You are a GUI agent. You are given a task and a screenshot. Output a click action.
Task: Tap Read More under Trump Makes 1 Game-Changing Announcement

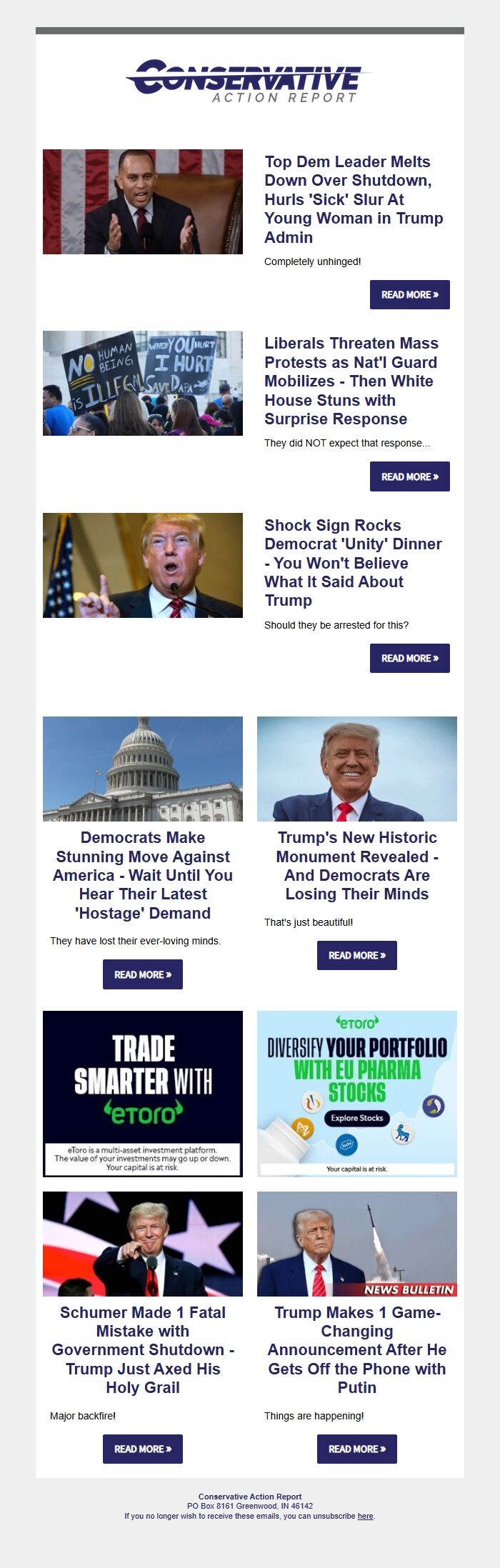click(x=356, y=1449)
